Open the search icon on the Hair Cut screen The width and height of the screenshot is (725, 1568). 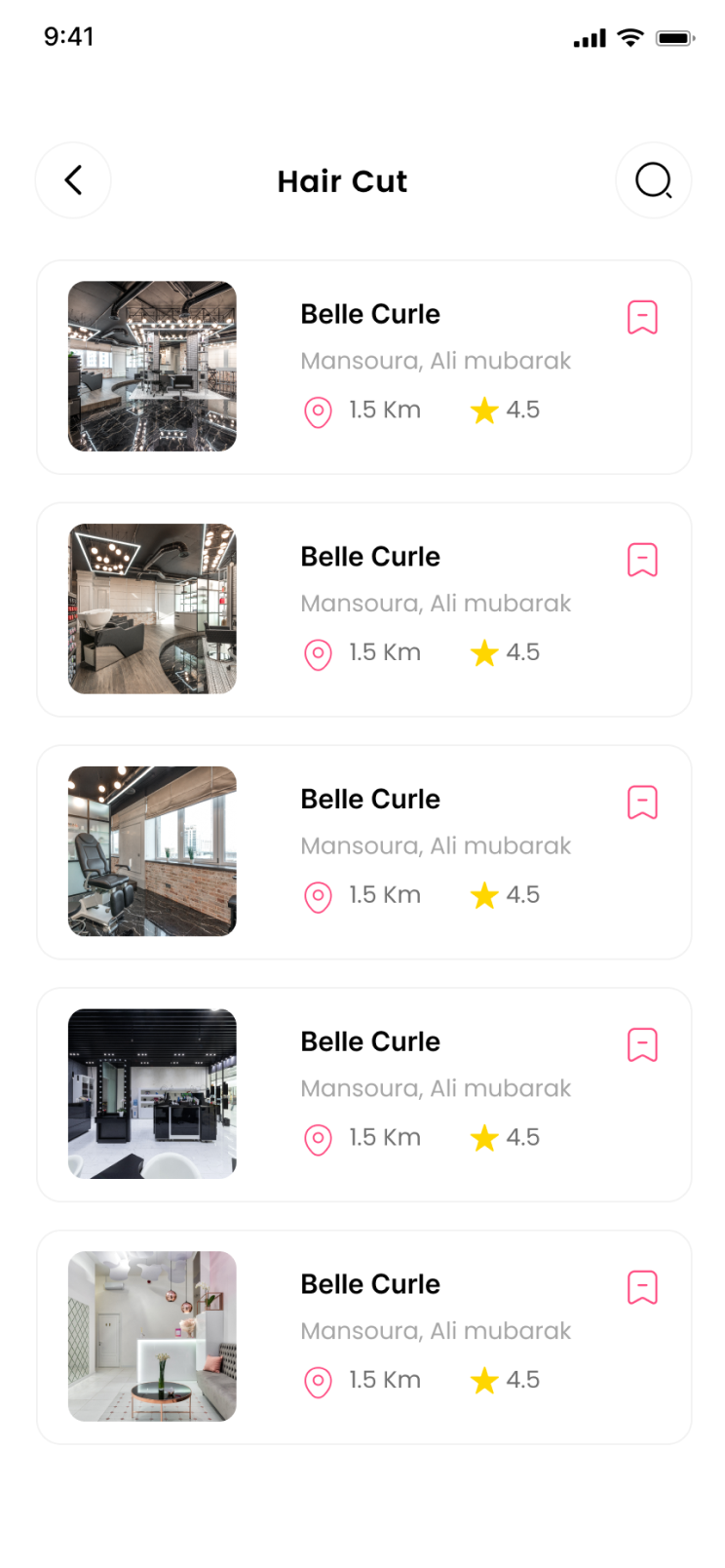pyautogui.click(x=653, y=180)
